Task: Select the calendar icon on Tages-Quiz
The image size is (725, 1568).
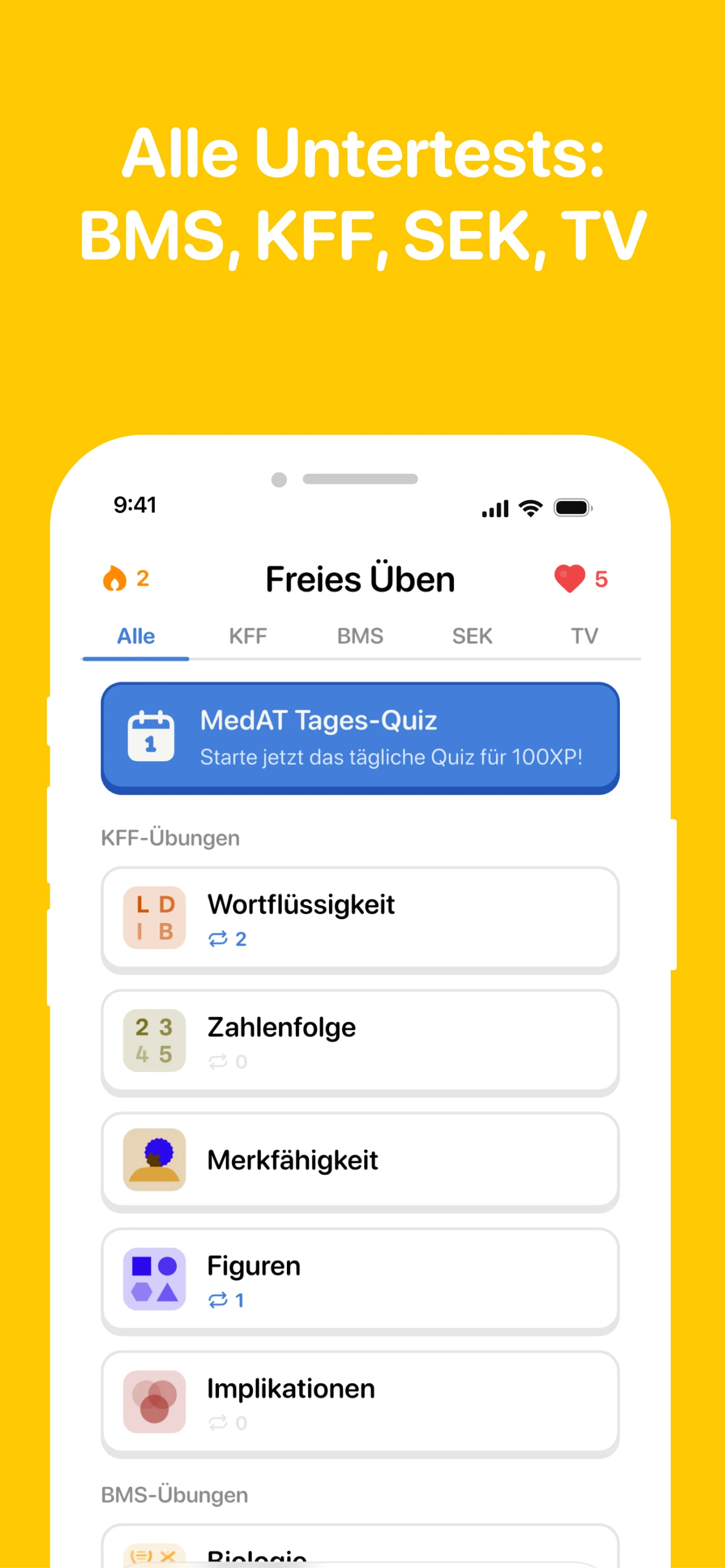Action: point(152,735)
